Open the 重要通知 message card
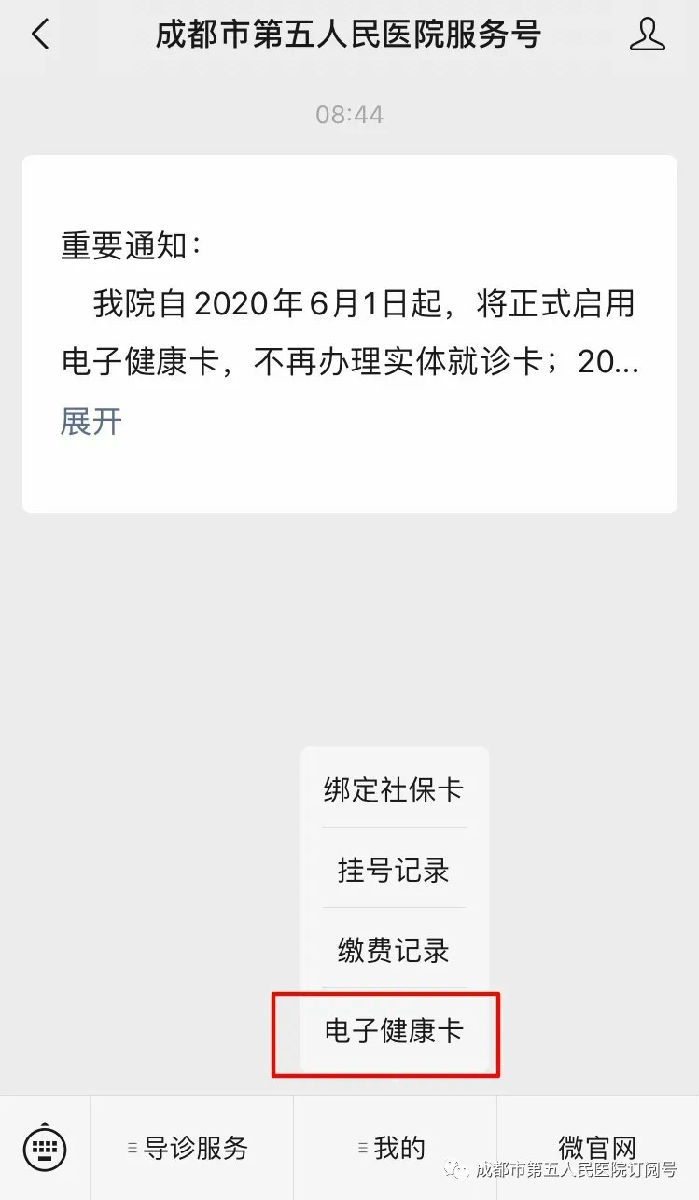699x1200 pixels. [x=349, y=334]
